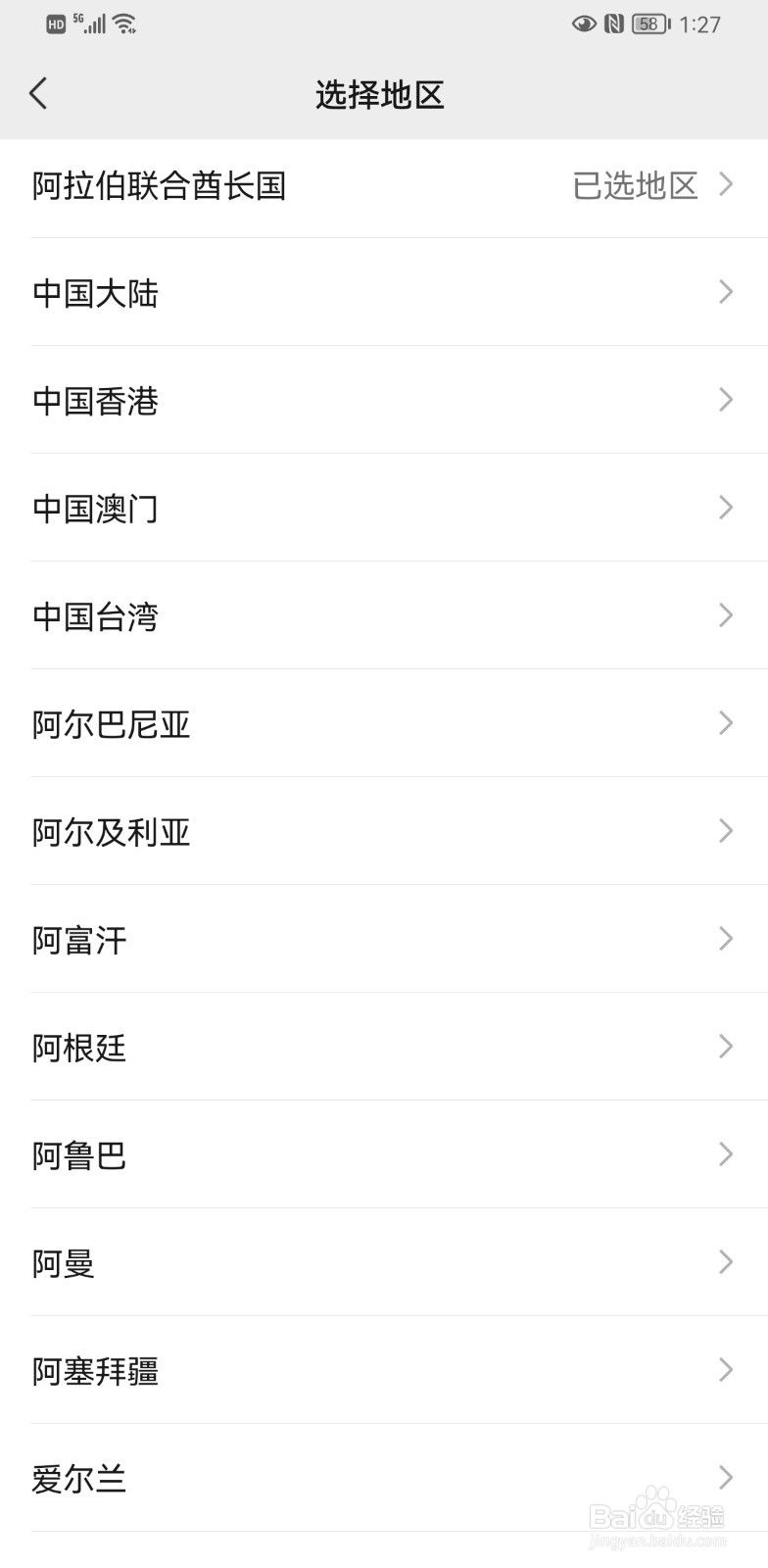The image size is (768, 1568).
Task: Expand the chevron next to 中国大陆
Action: pyautogui.click(x=725, y=292)
